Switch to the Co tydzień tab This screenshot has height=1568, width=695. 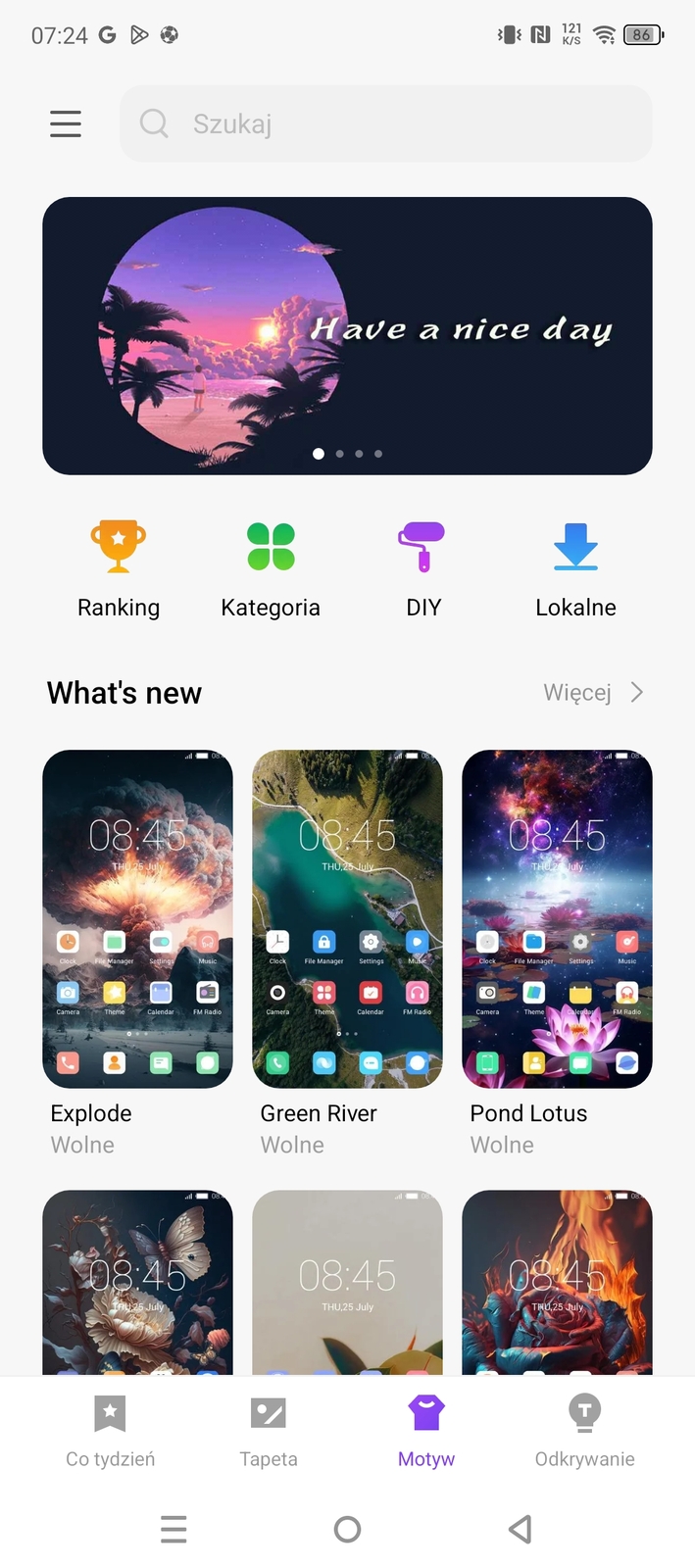[x=110, y=1431]
